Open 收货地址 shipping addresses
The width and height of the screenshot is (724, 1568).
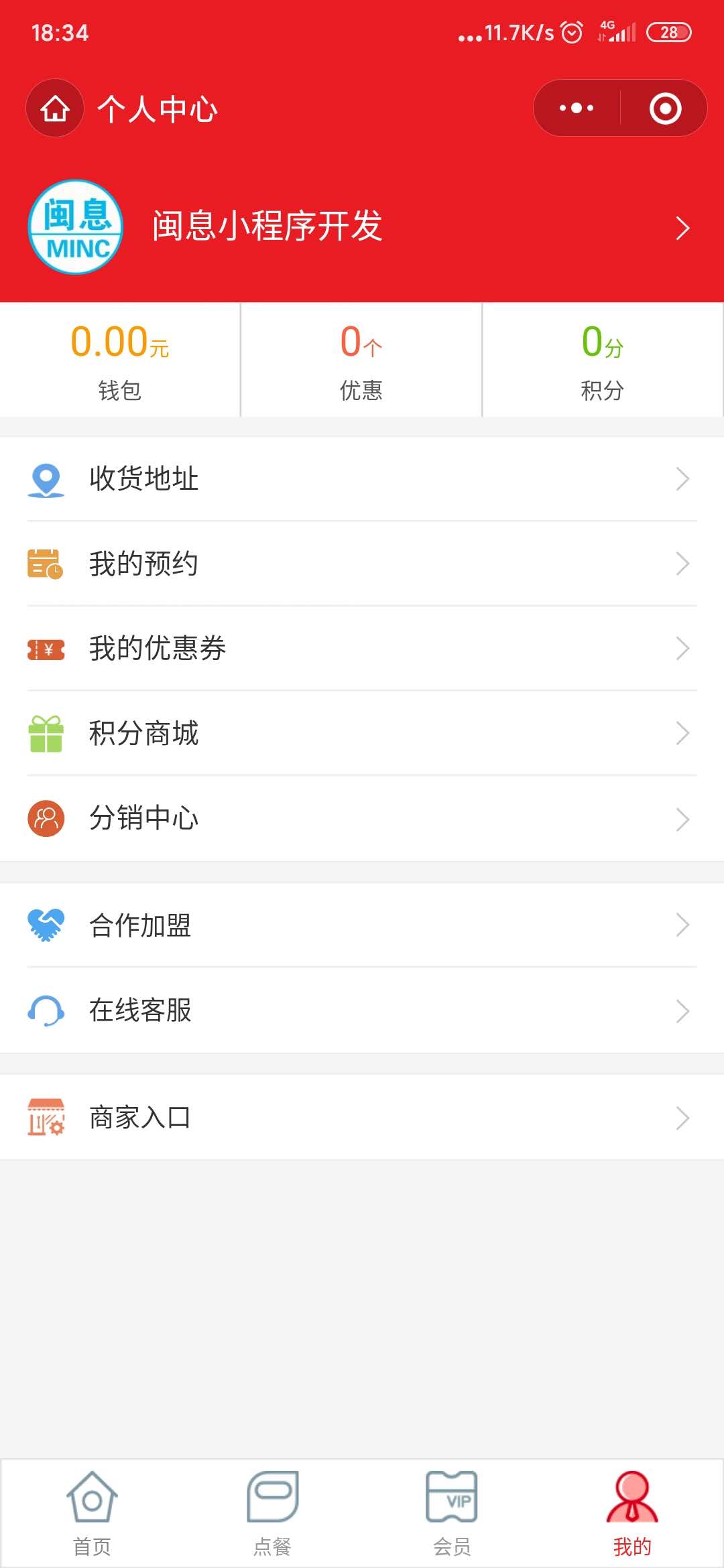click(362, 479)
